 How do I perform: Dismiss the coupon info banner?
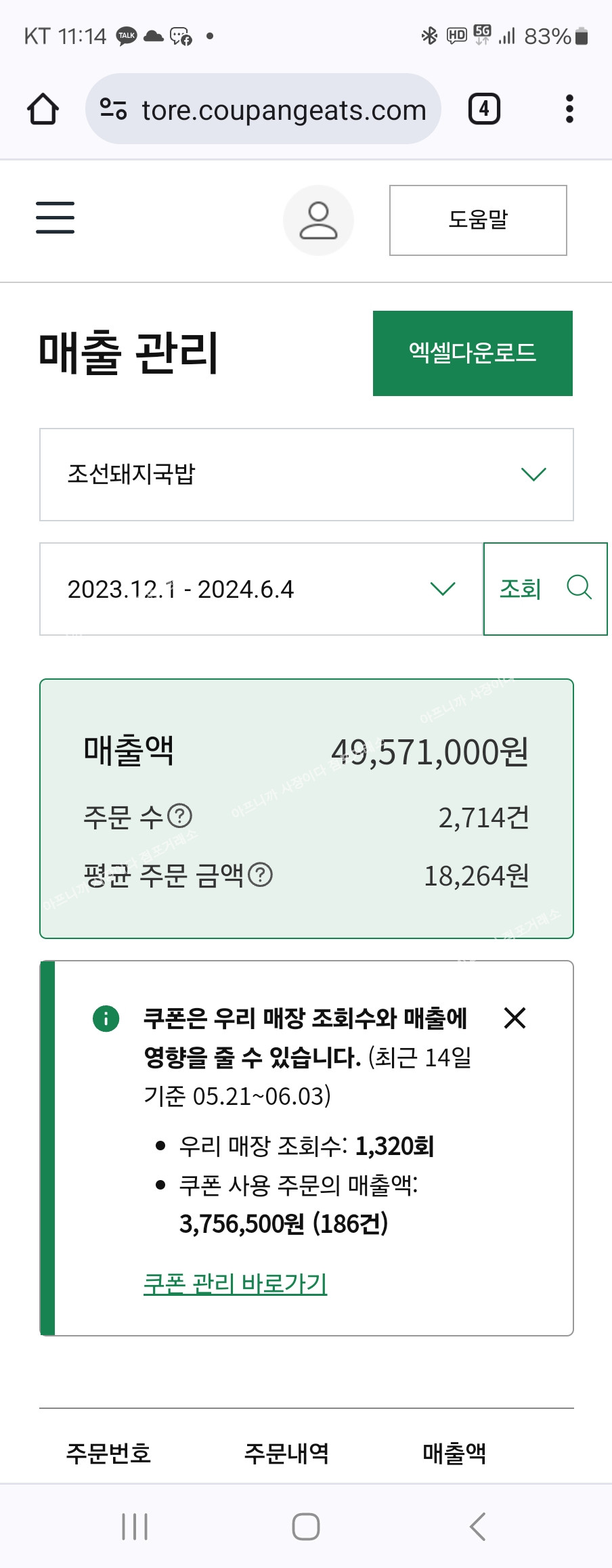[515, 1018]
